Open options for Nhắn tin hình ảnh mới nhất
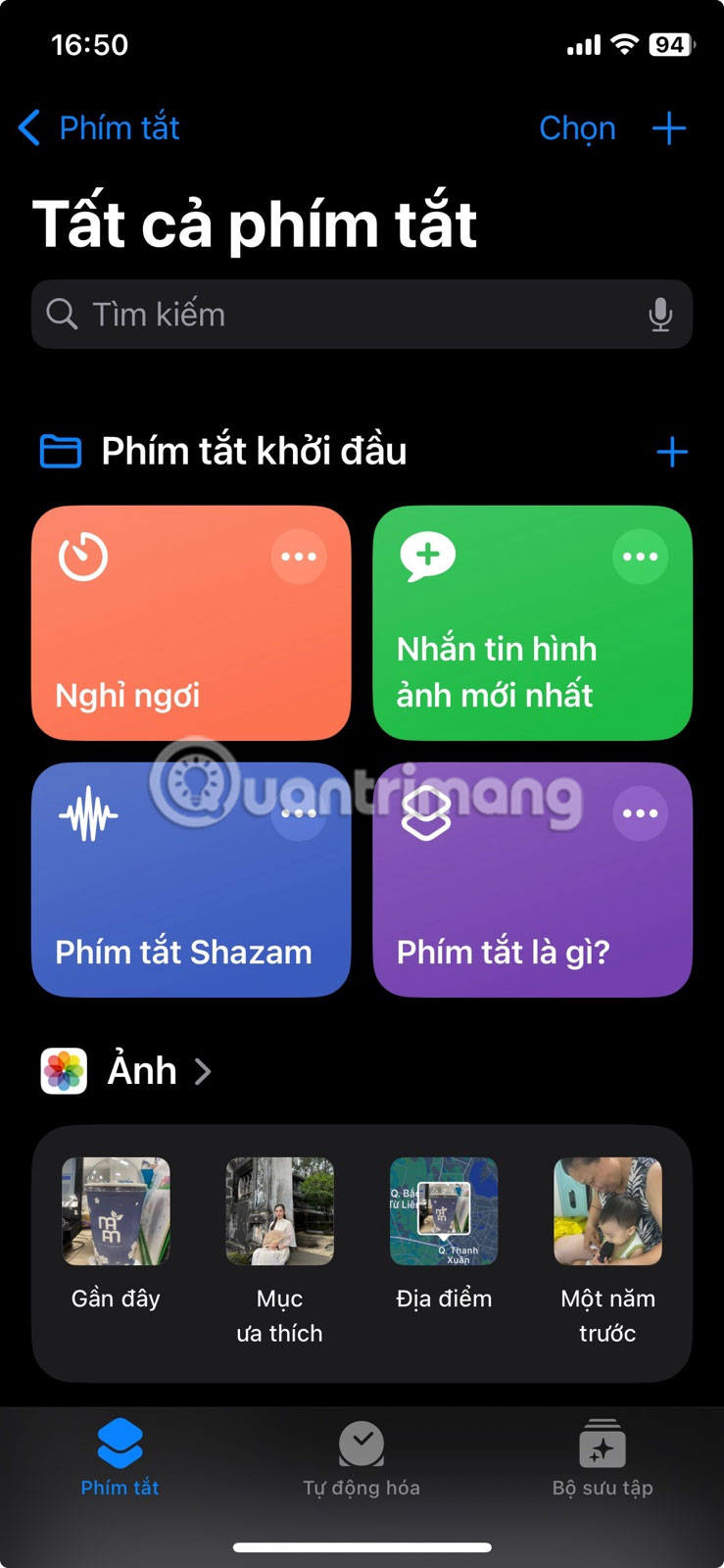This screenshot has width=724, height=1568. [640, 557]
